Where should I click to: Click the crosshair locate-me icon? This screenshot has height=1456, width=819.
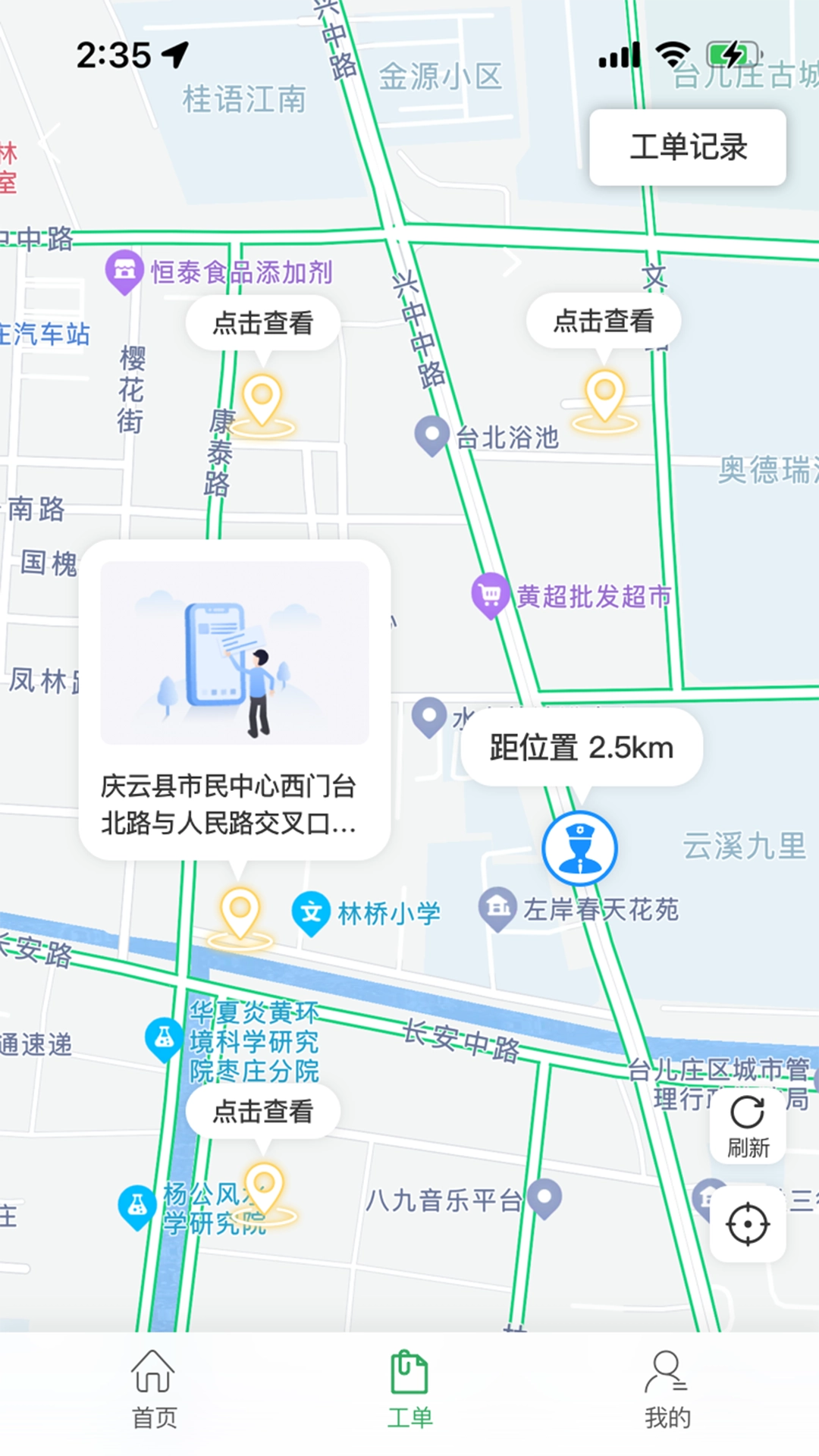pos(748,1222)
